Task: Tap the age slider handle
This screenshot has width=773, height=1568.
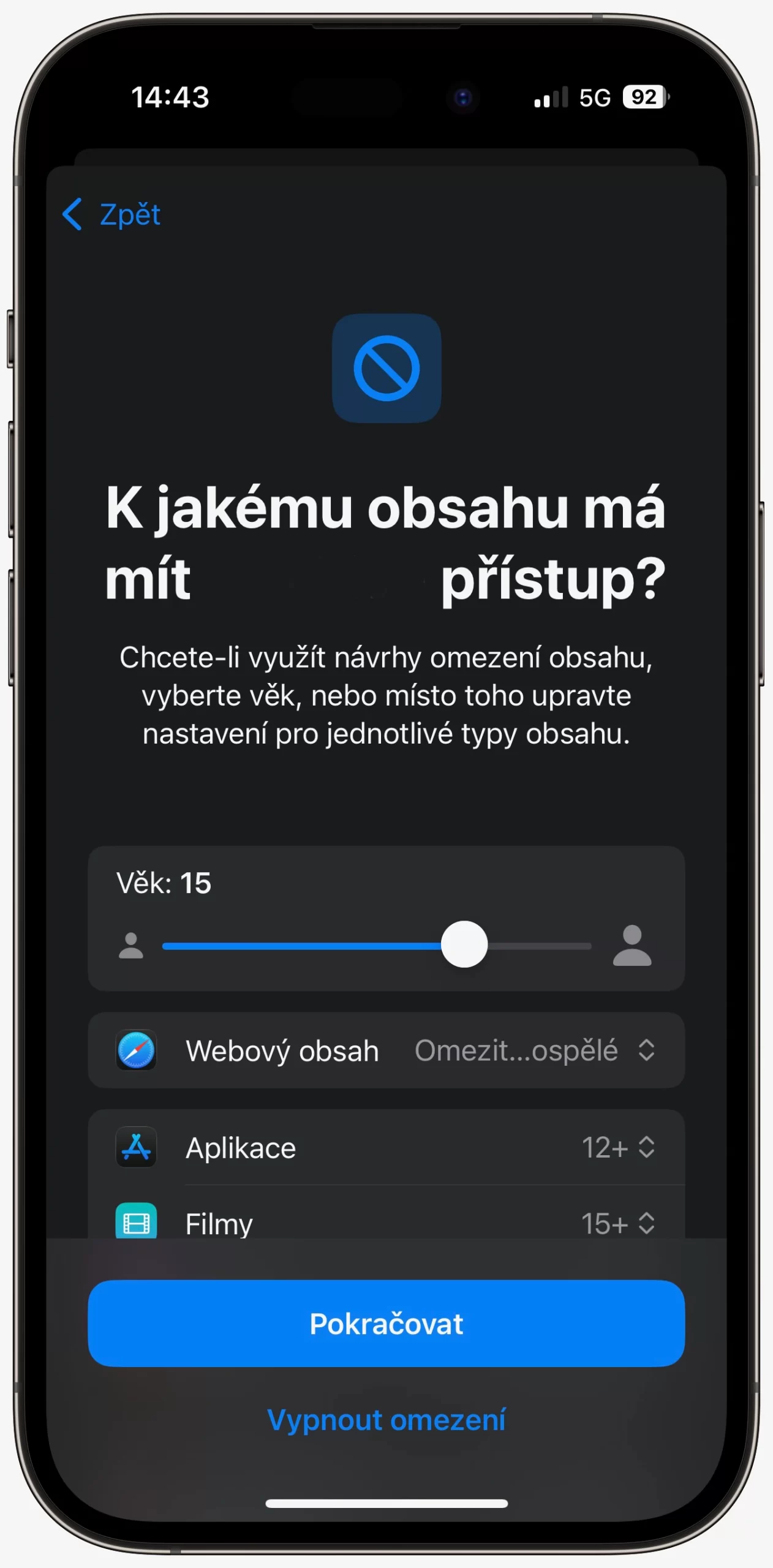Action: tap(464, 944)
